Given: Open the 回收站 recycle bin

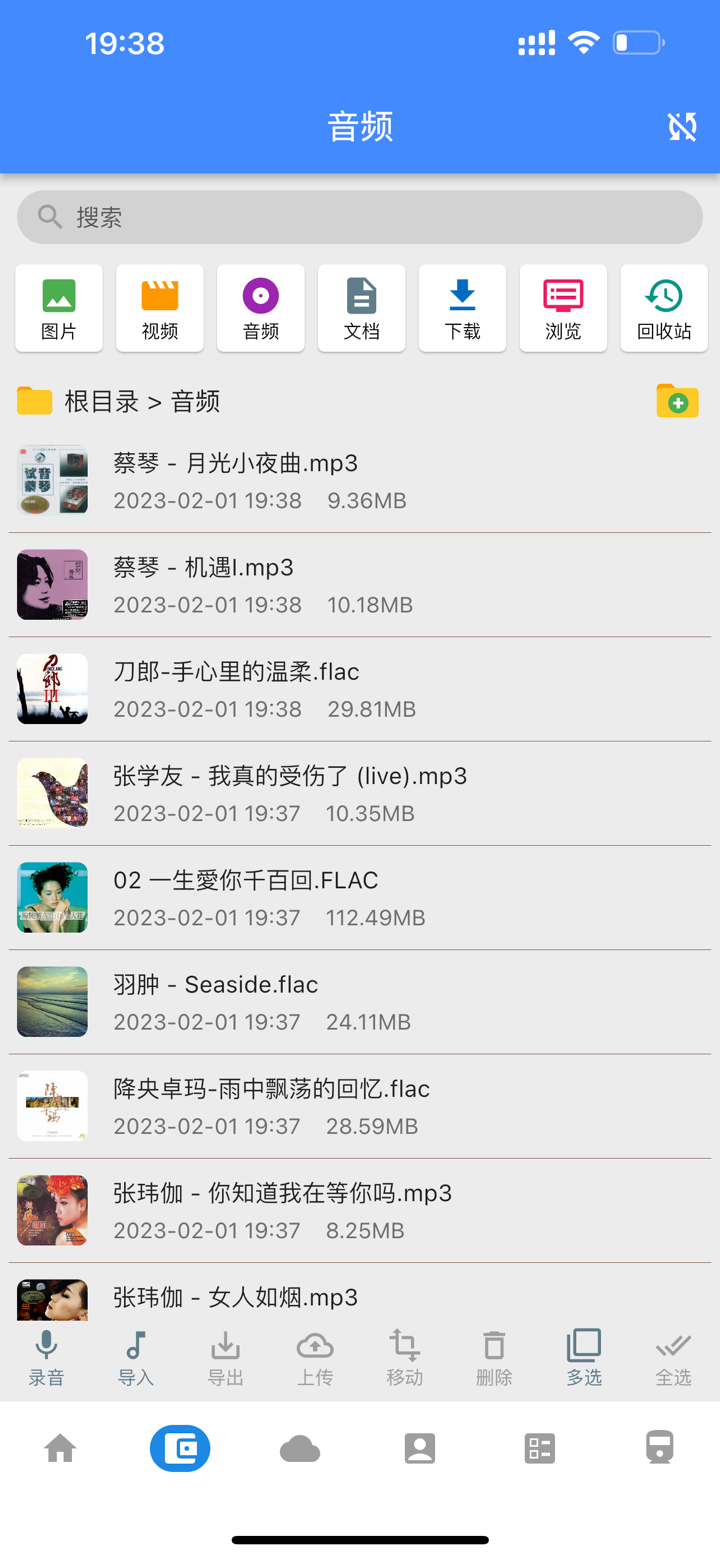Looking at the screenshot, I should click(663, 308).
